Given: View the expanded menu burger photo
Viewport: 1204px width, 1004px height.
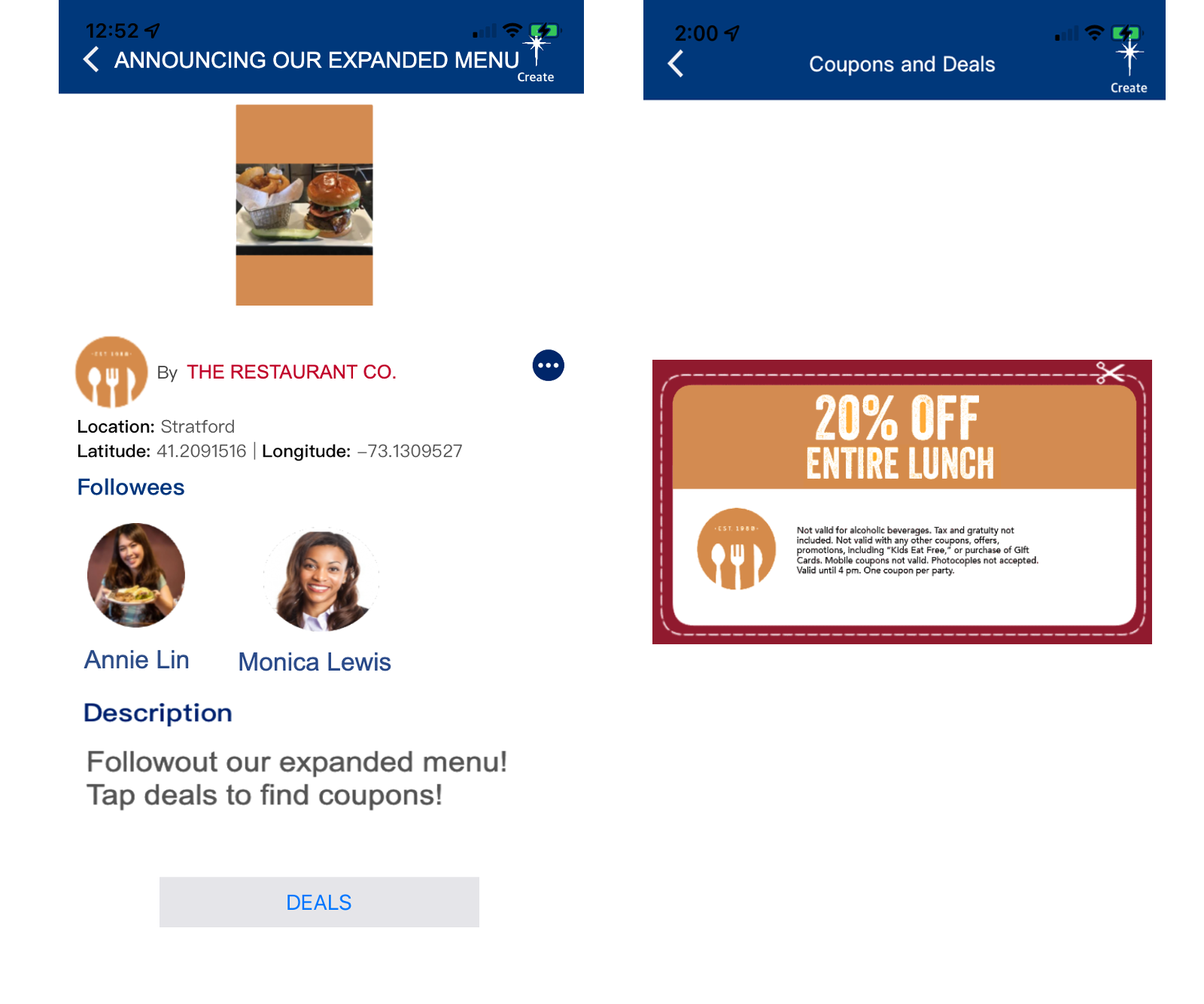Looking at the screenshot, I should click(304, 205).
